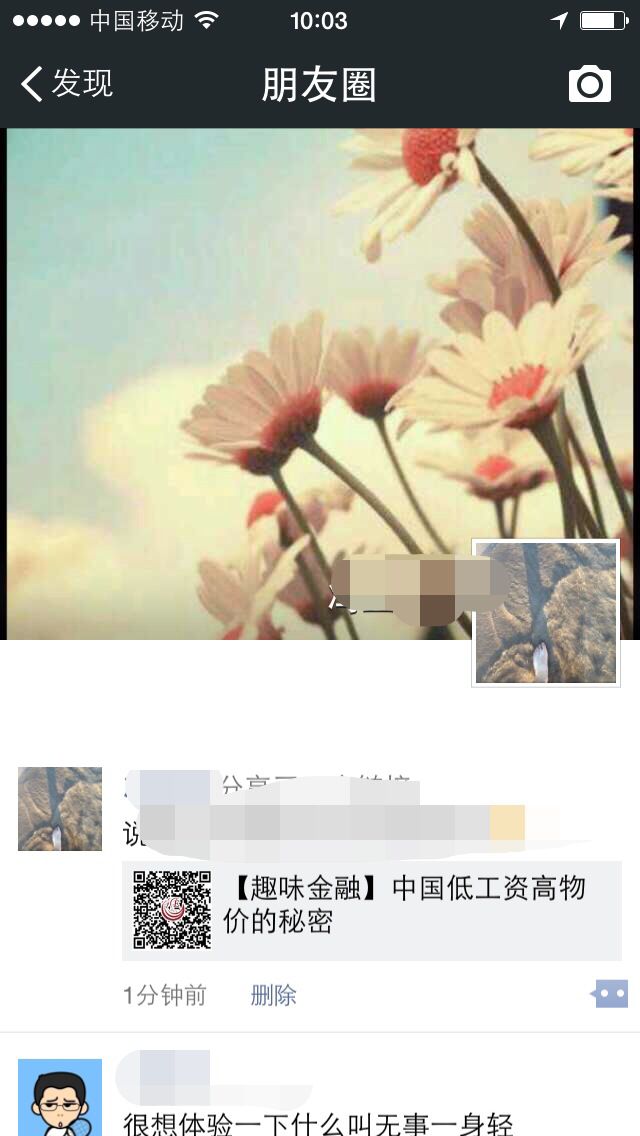
Task: Open the camera to post a moment
Action: [x=589, y=84]
